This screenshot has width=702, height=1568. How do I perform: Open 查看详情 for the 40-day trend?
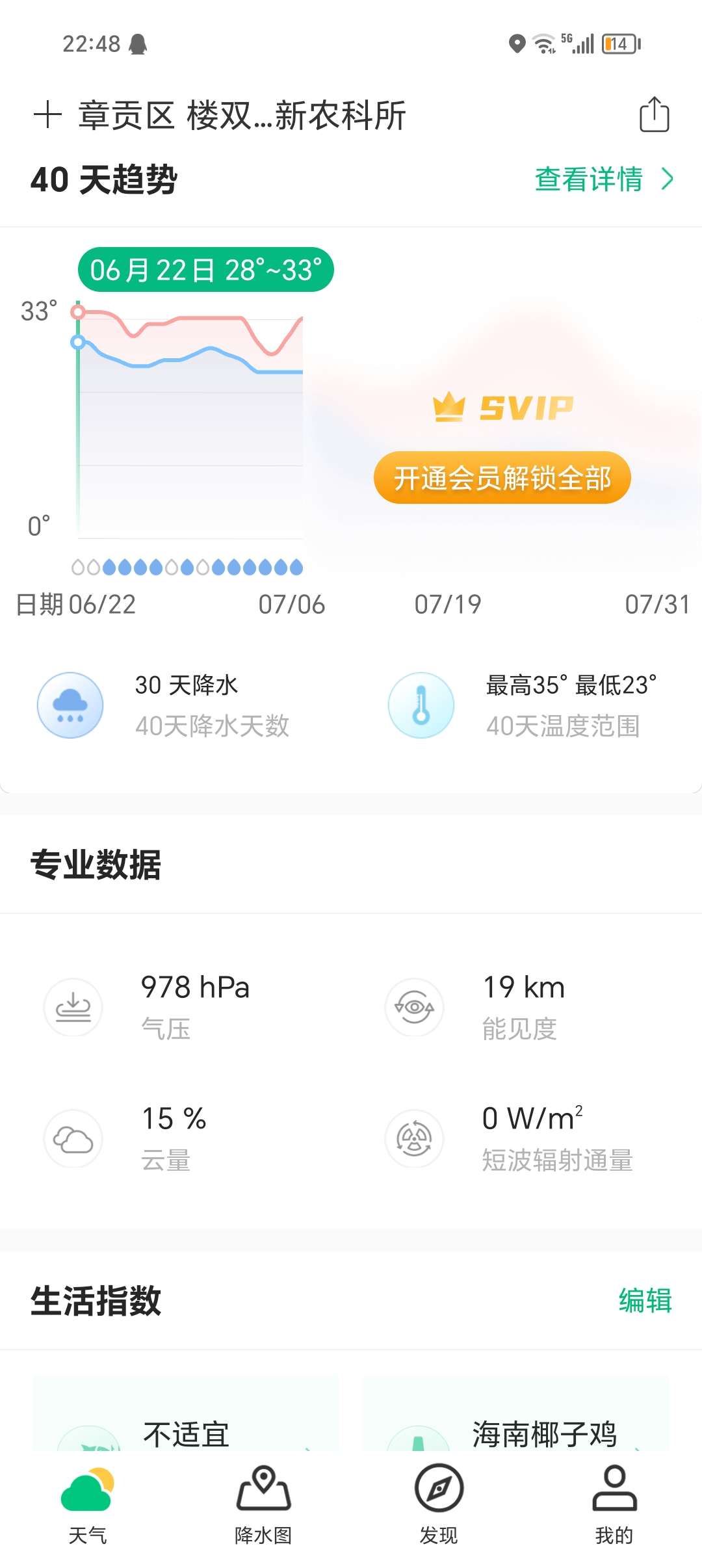pyautogui.click(x=603, y=179)
